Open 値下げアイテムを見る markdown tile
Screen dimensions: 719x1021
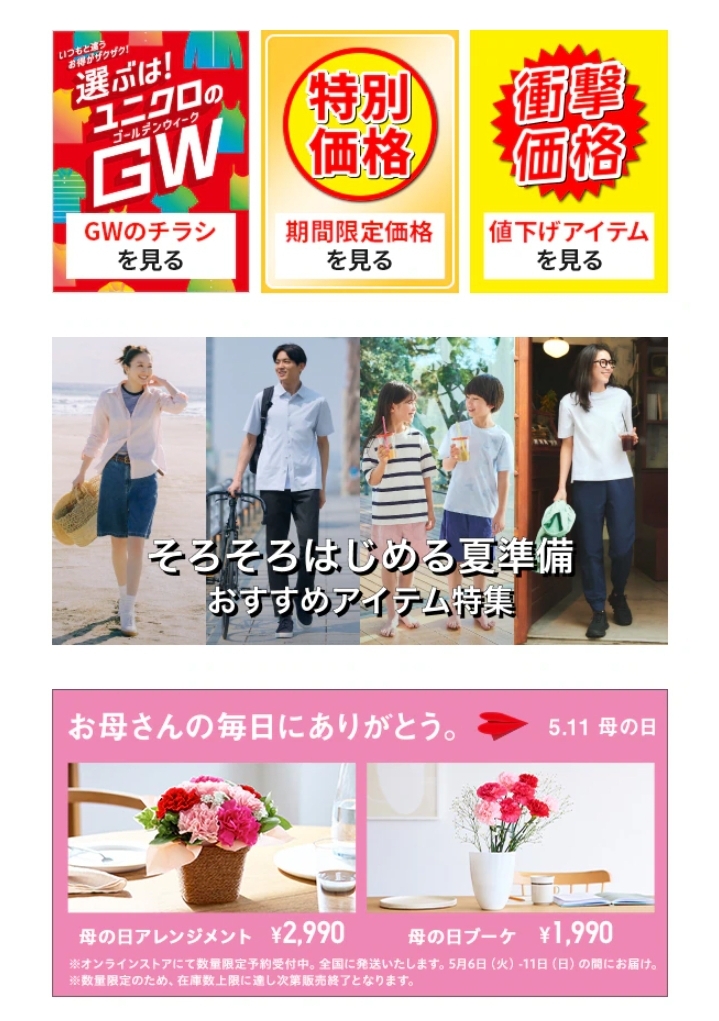(x=569, y=162)
